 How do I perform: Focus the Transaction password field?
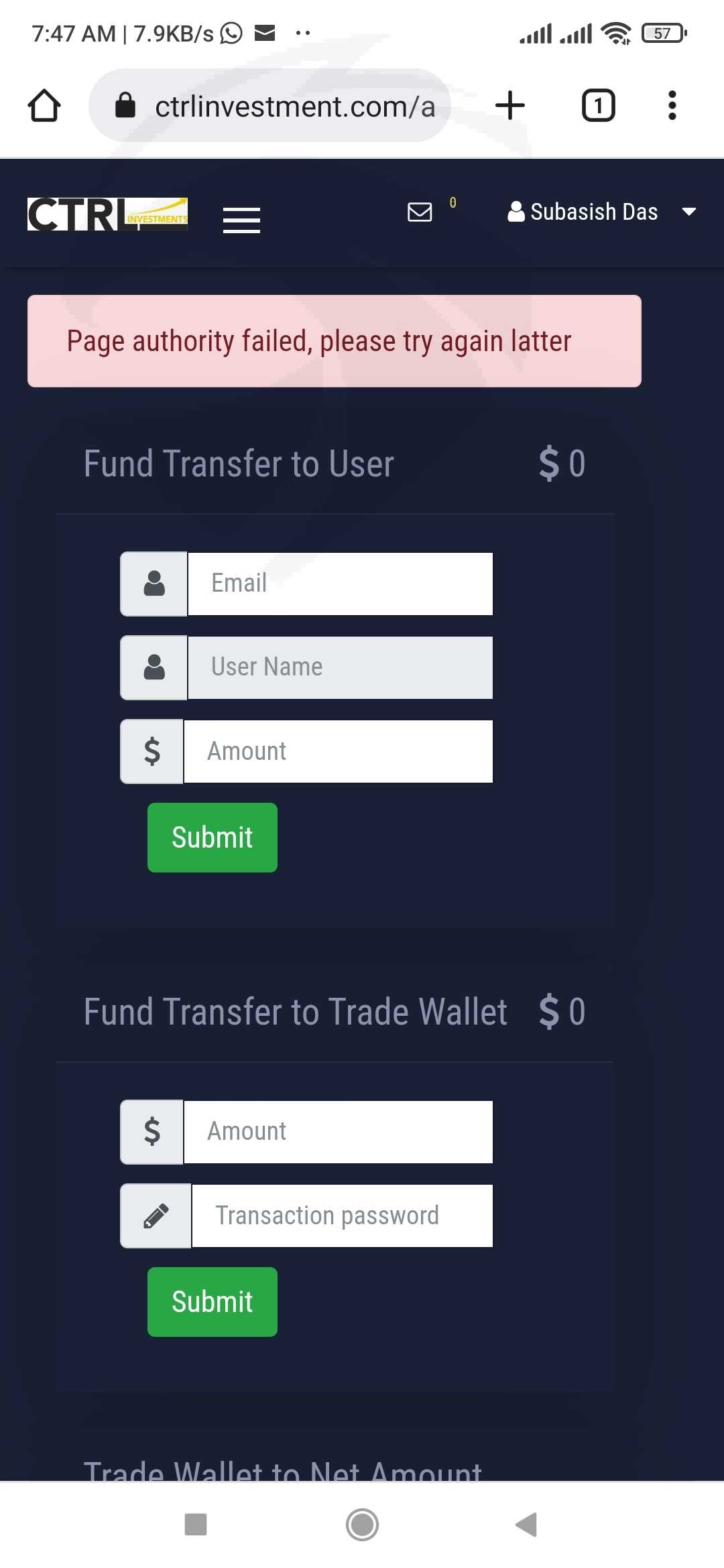(x=342, y=1216)
